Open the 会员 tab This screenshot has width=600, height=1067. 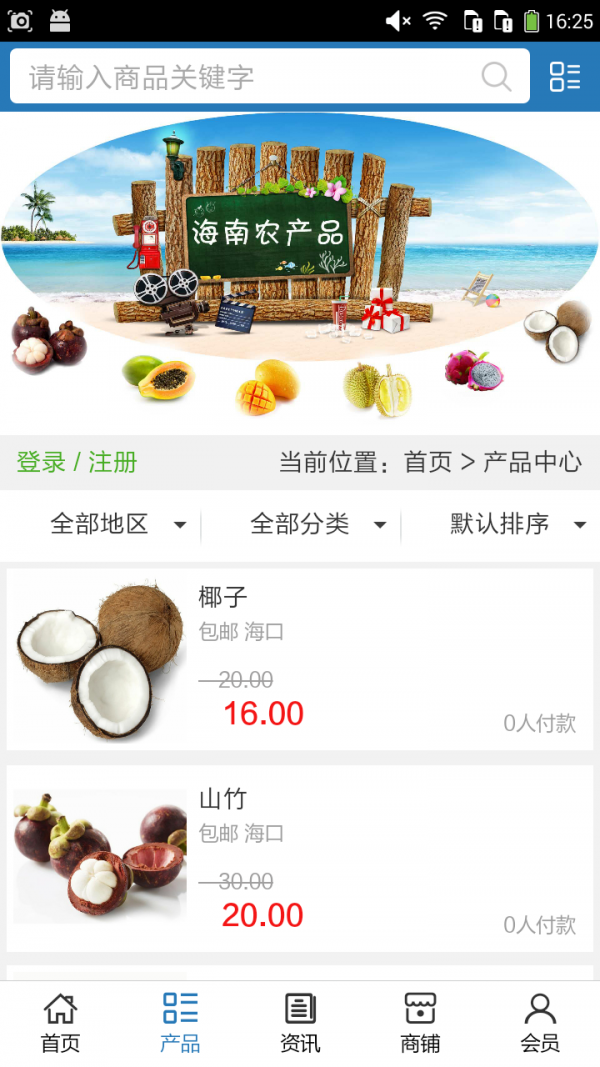540,1023
